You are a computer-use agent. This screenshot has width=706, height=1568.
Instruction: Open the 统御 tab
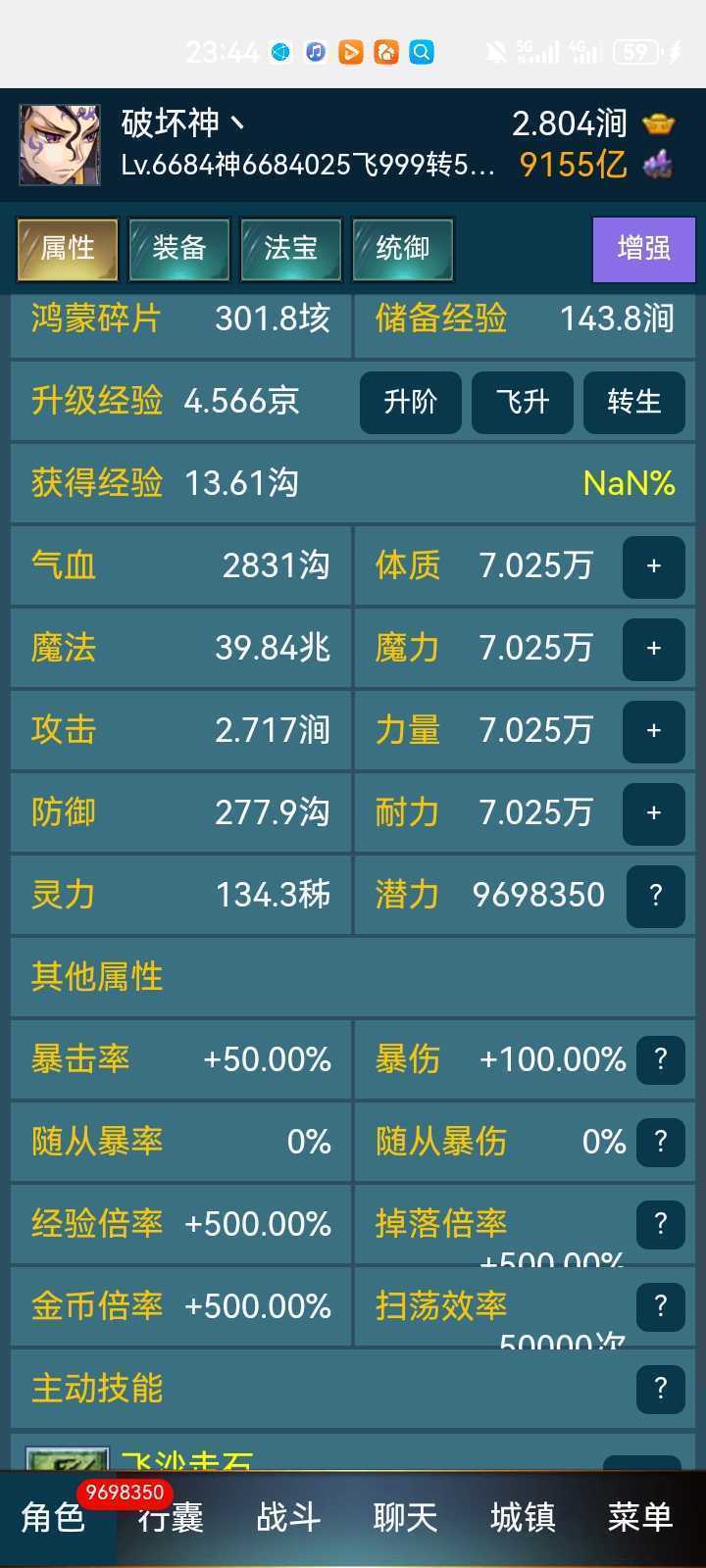coord(403,249)
